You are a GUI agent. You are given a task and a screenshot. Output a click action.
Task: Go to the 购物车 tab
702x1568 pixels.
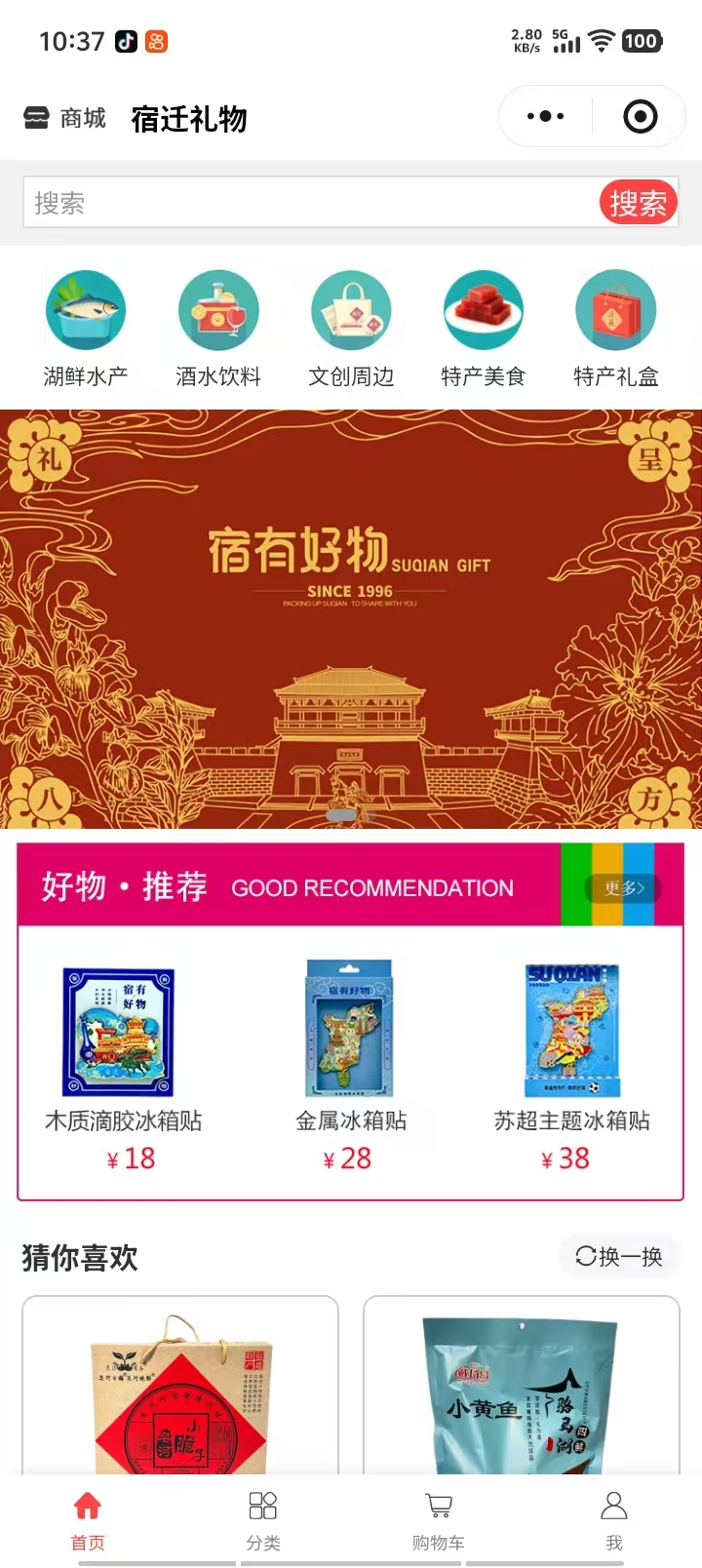(439, 1519)
